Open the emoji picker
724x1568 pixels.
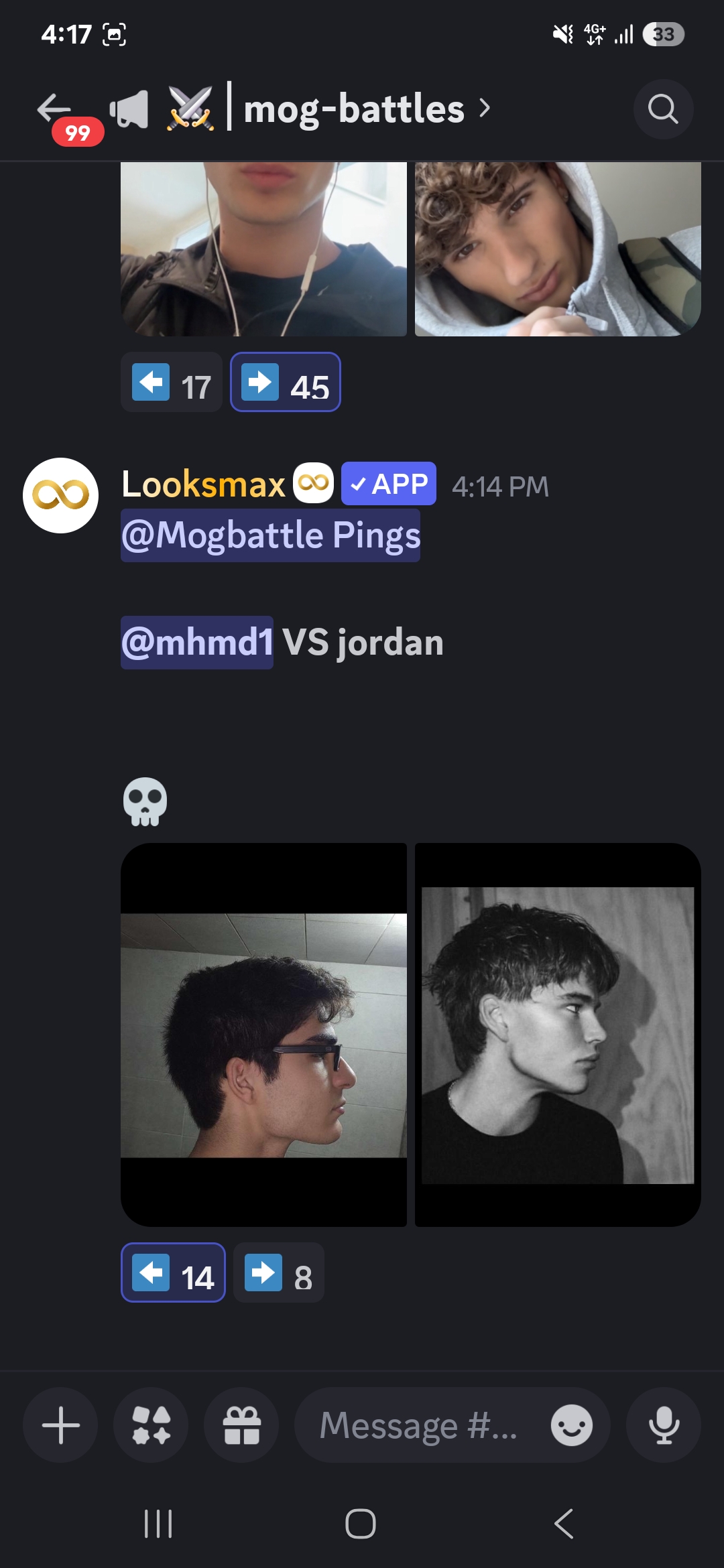point(571,1425)
